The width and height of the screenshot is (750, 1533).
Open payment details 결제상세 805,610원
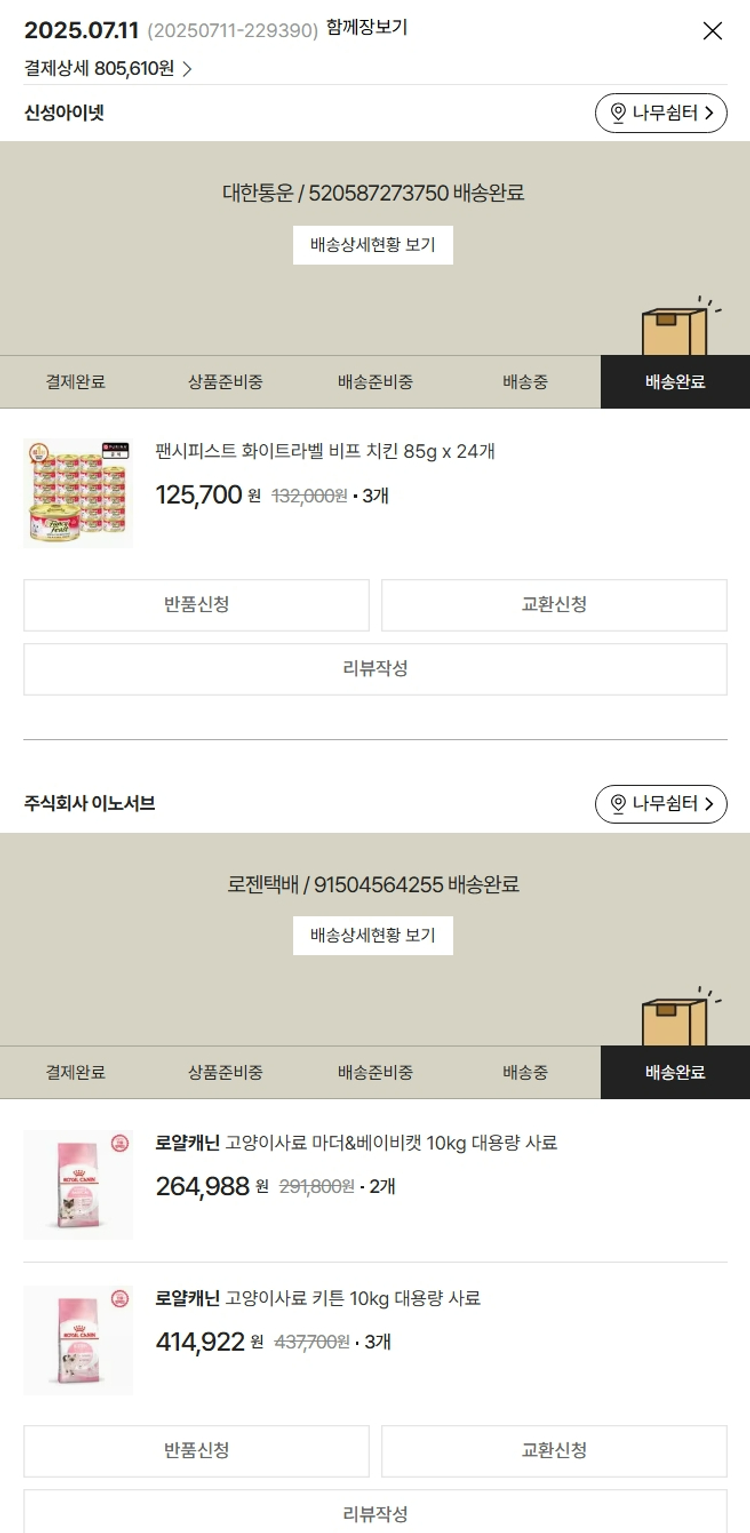coord(108,69)
